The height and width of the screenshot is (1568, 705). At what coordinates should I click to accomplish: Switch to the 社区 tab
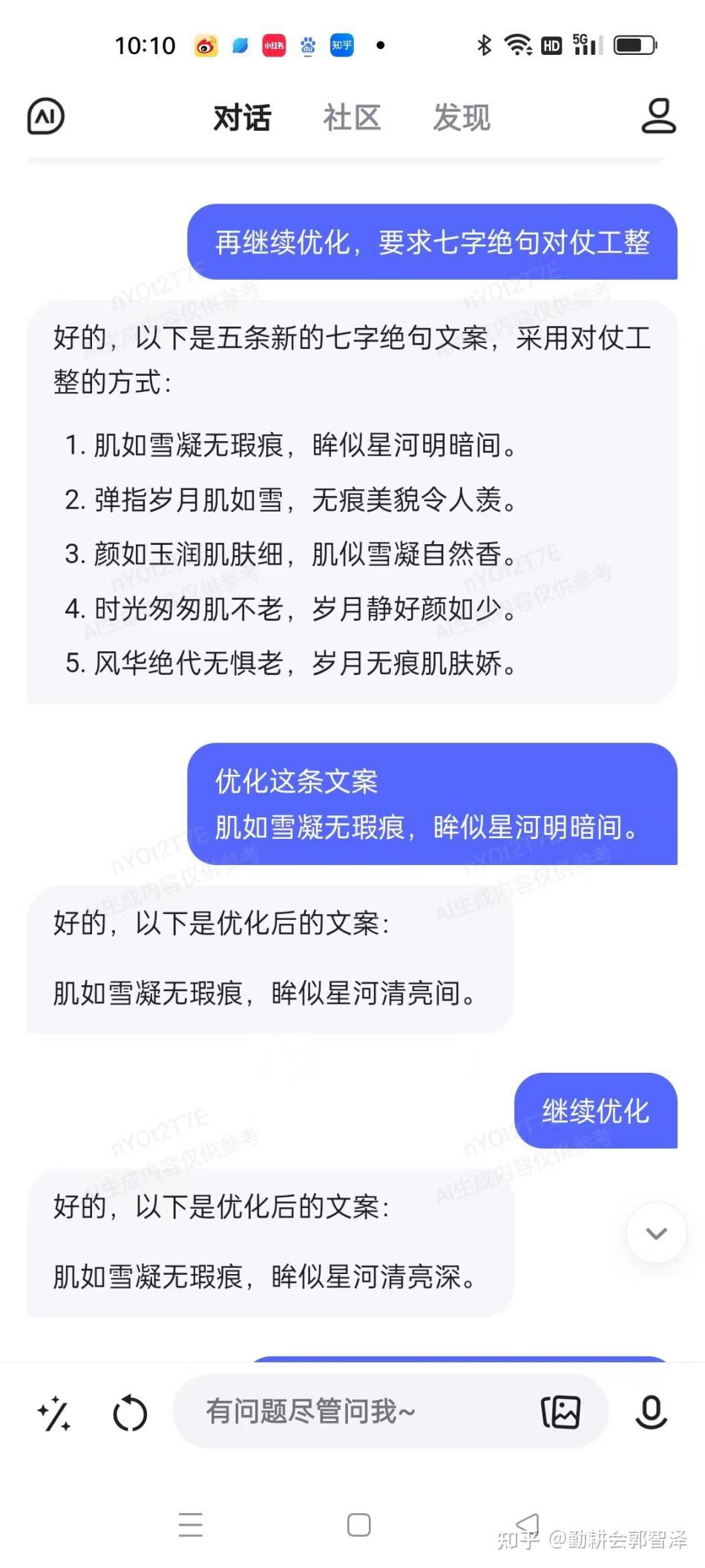[352, 118]
